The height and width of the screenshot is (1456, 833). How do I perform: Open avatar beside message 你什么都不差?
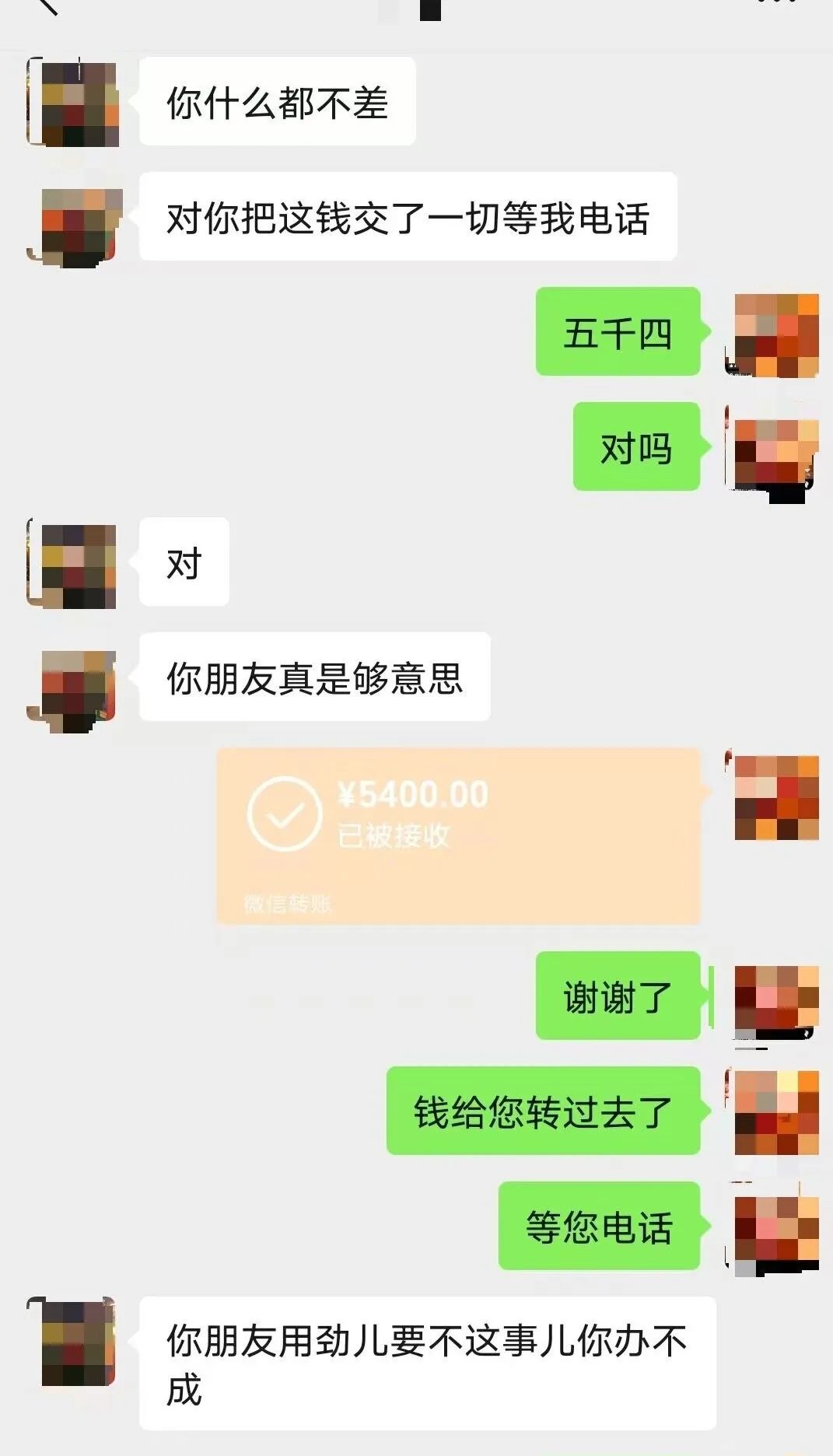74,103
